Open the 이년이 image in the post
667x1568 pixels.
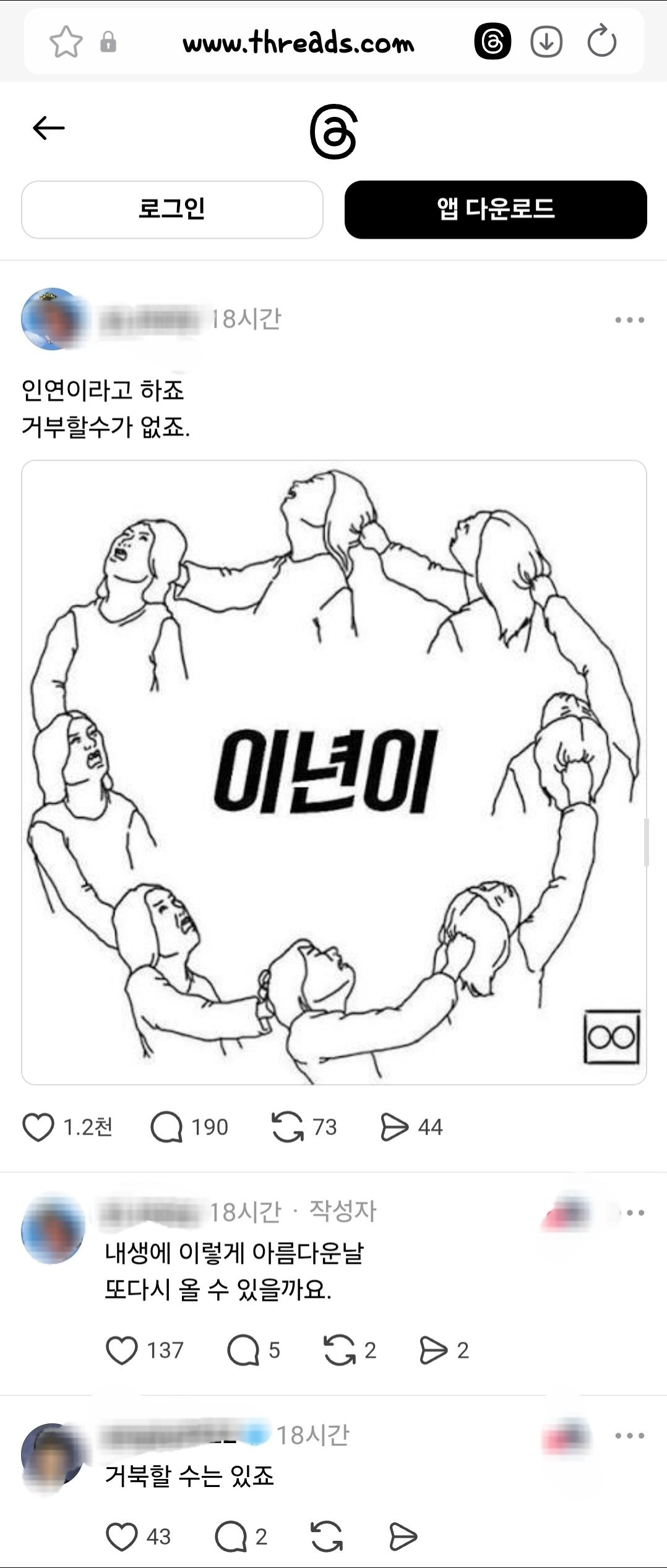(334, 772)
